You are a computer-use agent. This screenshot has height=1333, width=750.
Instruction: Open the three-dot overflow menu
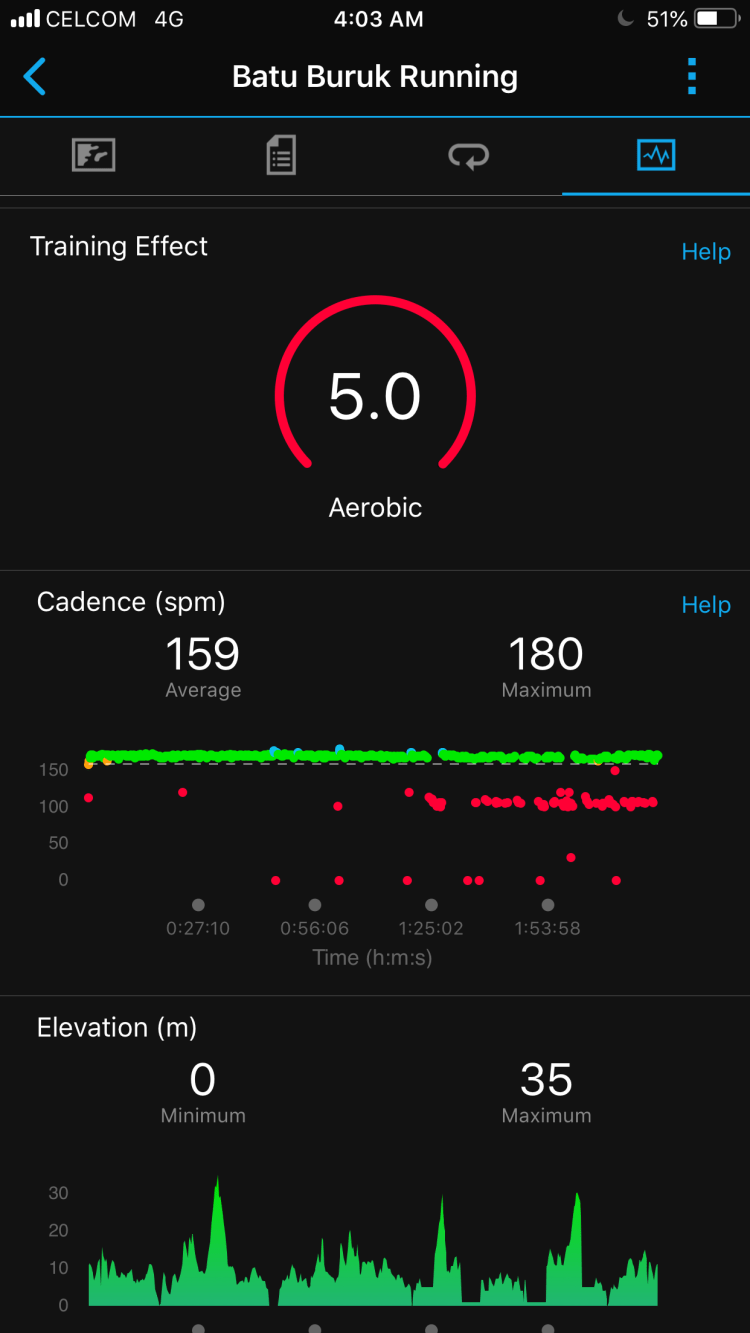pos(692,77)
